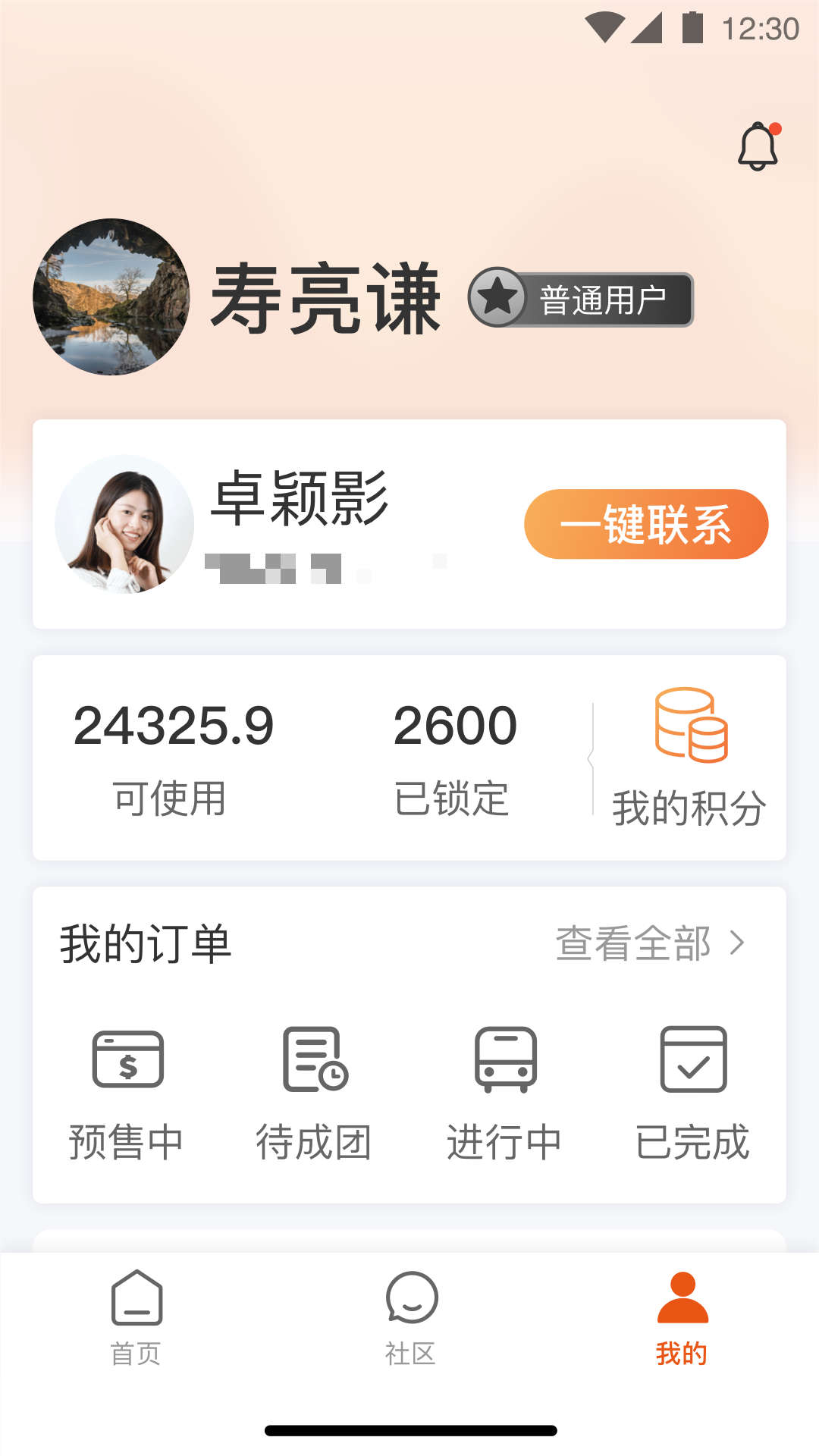
Task: Open 我的积分 coins icon
Action: [x=692, y=724]
